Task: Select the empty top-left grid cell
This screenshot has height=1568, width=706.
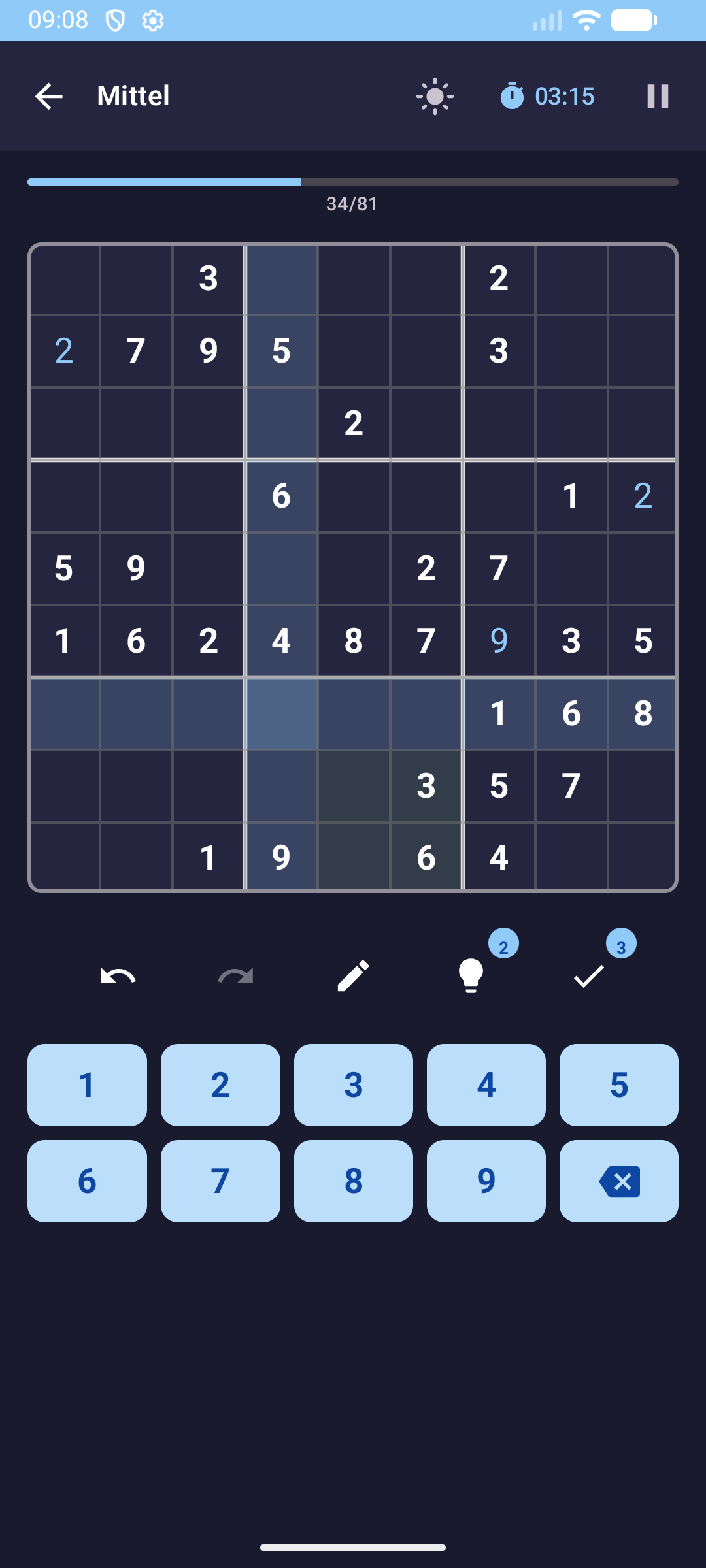Action: click(65, 279)
